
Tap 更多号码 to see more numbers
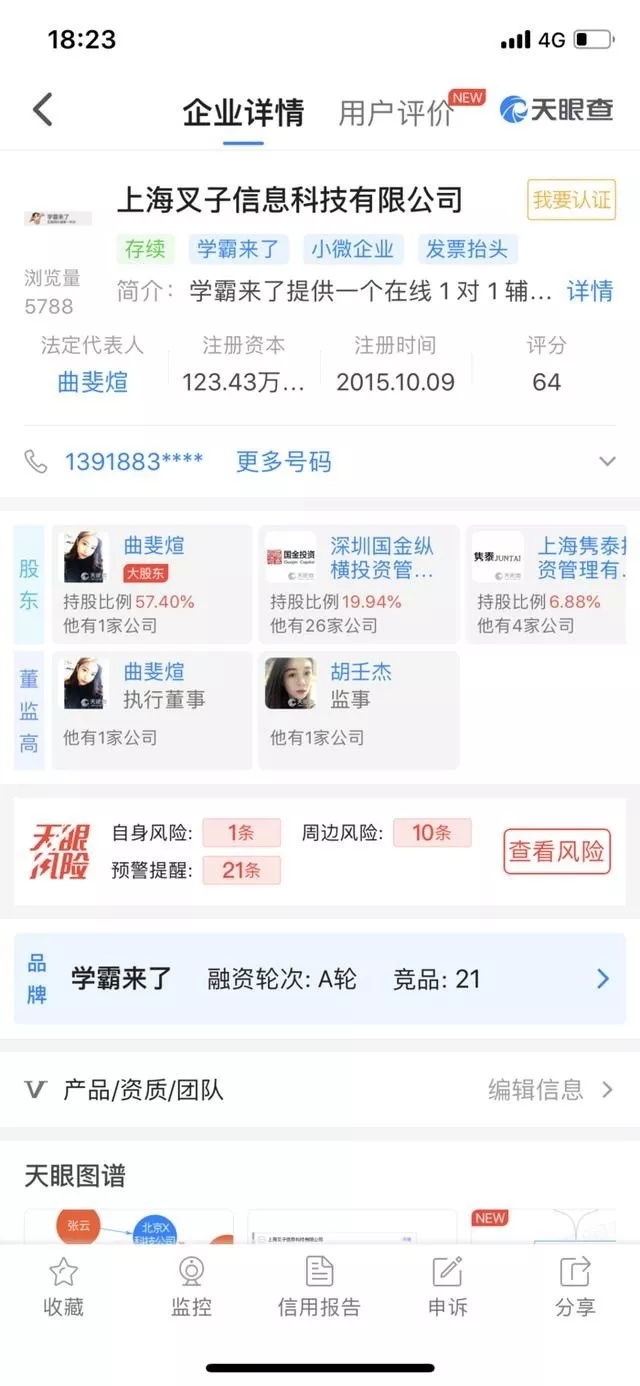[283, 461]
